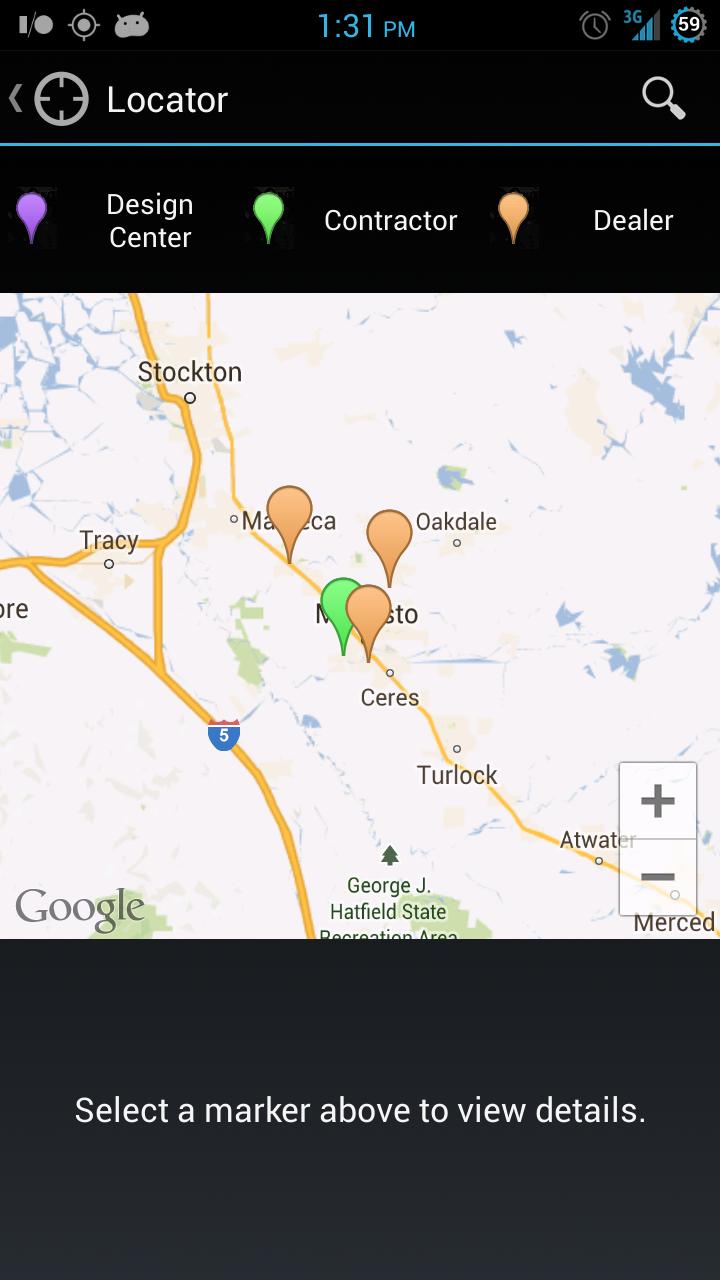Open the search magnifier icon
The width and height of the screenshot is (720, 1280).
(x=663, y=99)
